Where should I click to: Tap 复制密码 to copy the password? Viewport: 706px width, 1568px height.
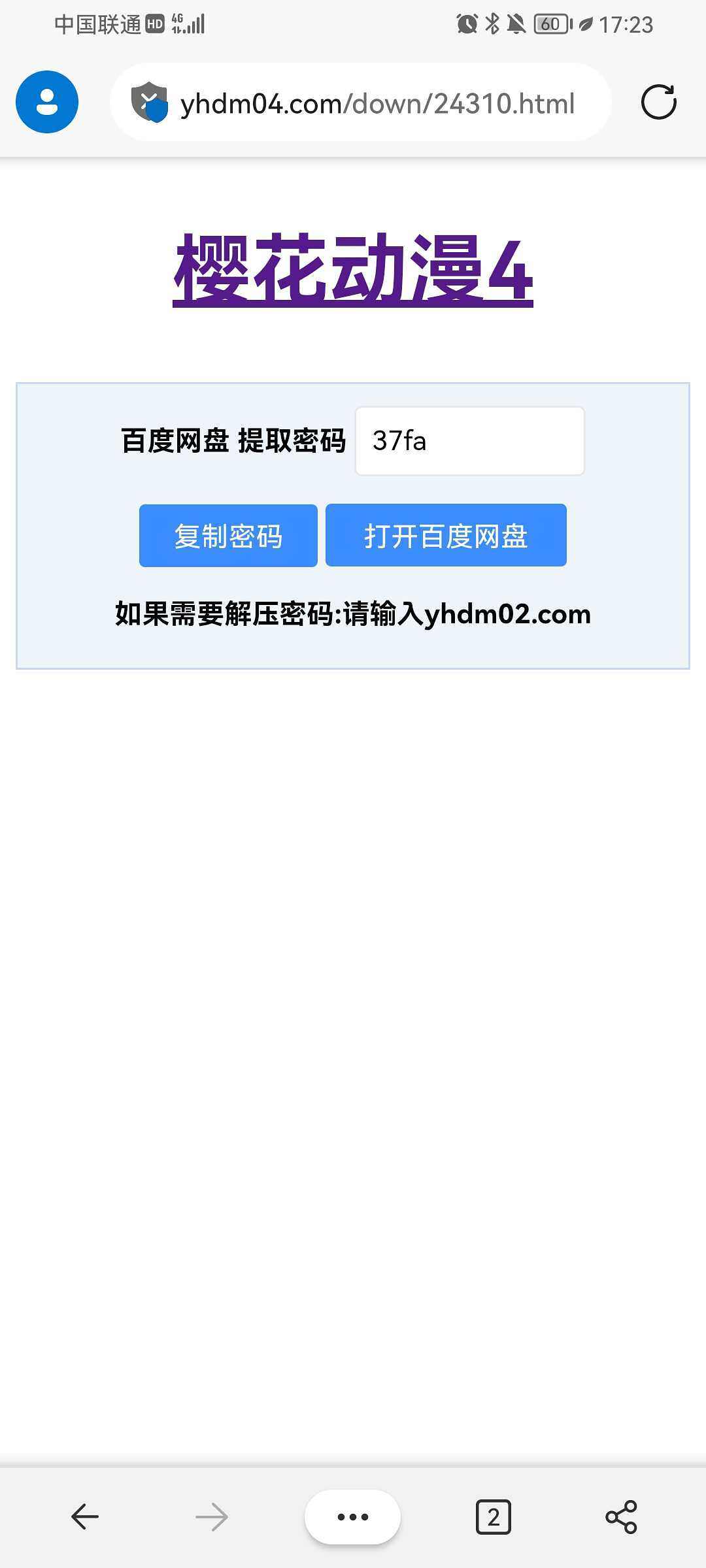228,536
